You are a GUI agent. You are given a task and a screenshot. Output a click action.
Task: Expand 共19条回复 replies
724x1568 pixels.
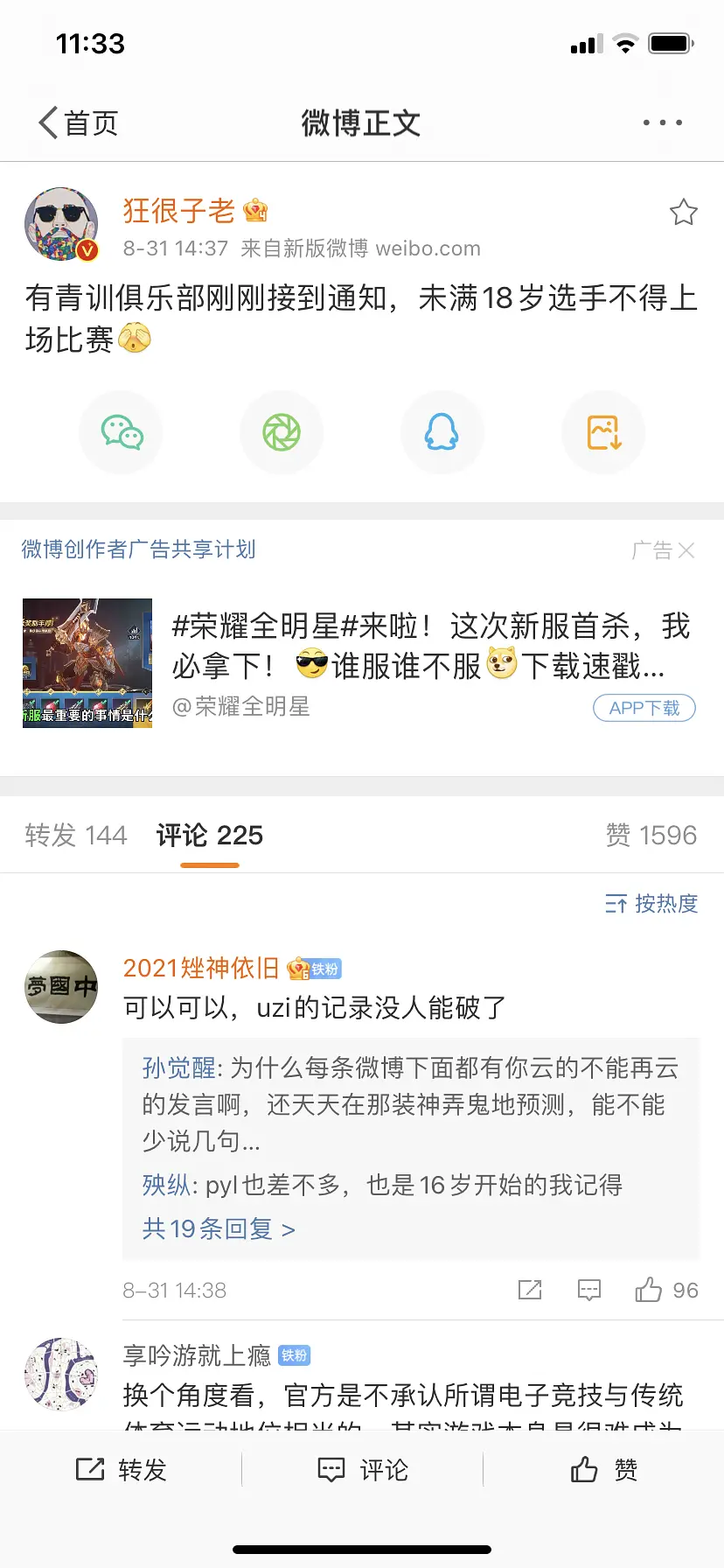219,1229
